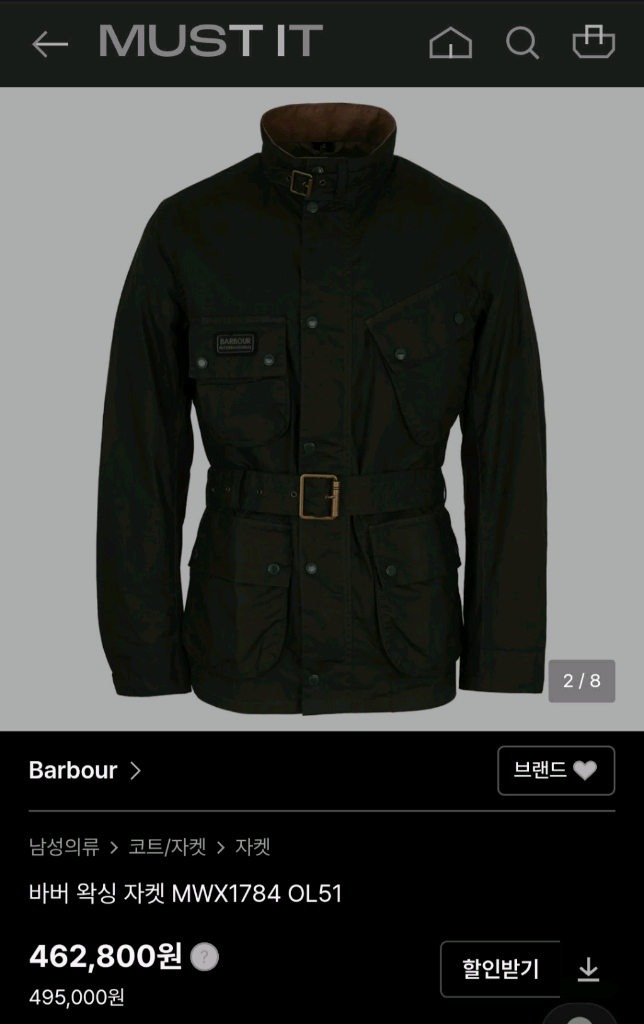Open the Barbour brand page
The height and width of the screenshot is (1024, 644).
(x=85, y=770)
